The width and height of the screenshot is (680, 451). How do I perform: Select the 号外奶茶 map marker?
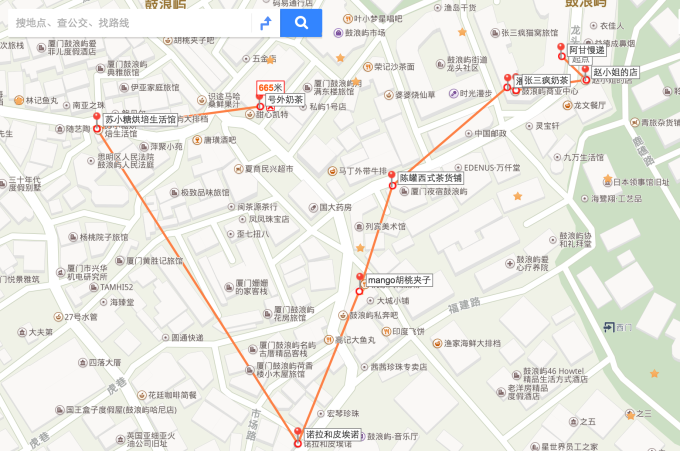[261, 101]
